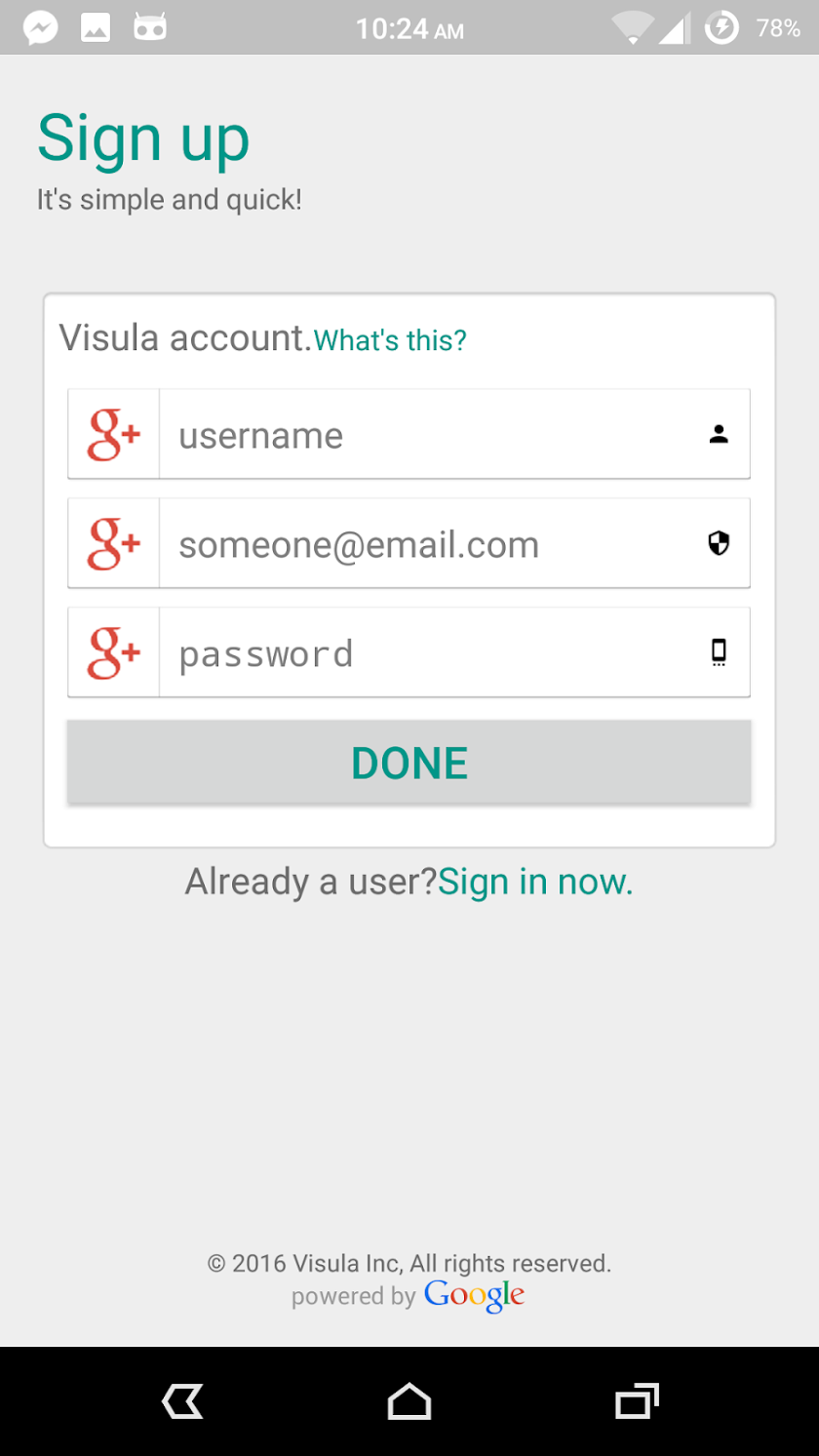Submit the form with DONE
The image size is (819, 1456).
coord(409,763)
